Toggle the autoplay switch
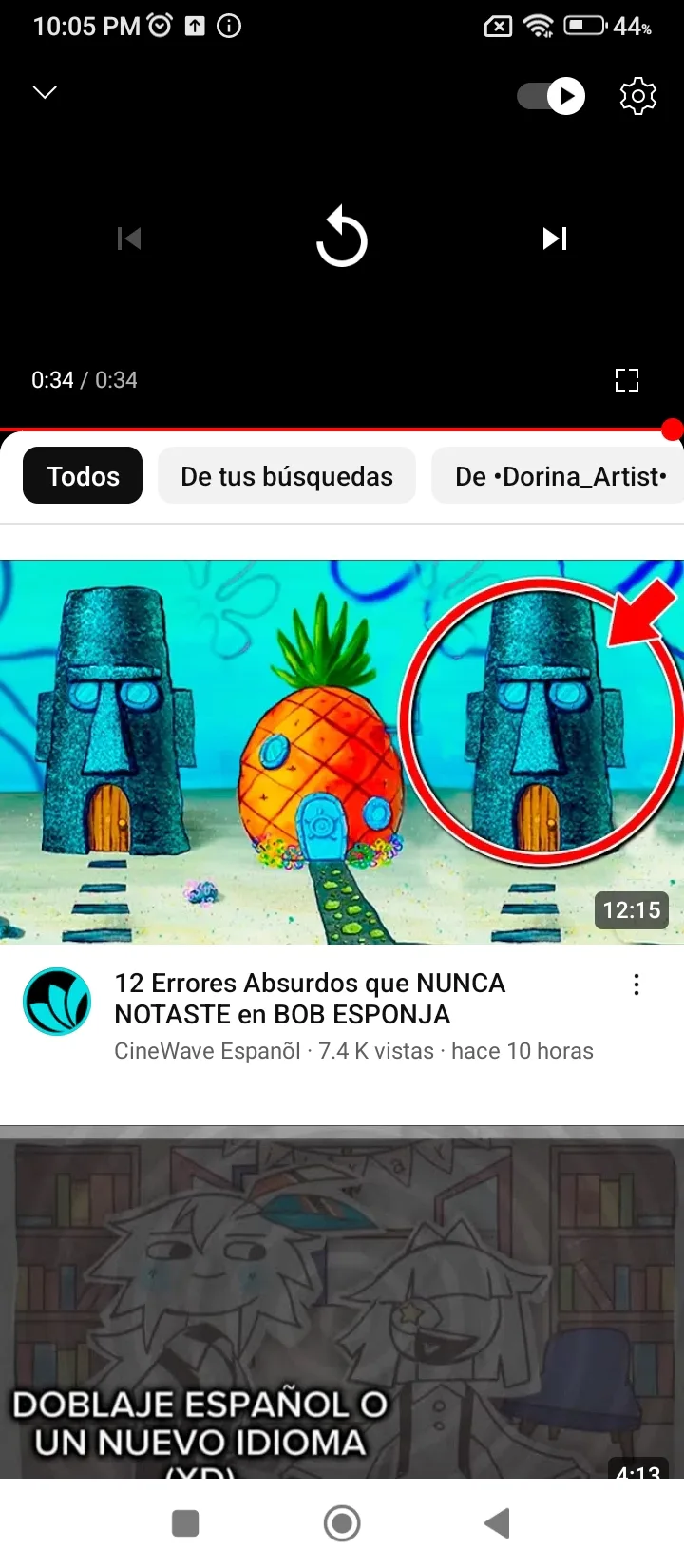 (551, 96)
